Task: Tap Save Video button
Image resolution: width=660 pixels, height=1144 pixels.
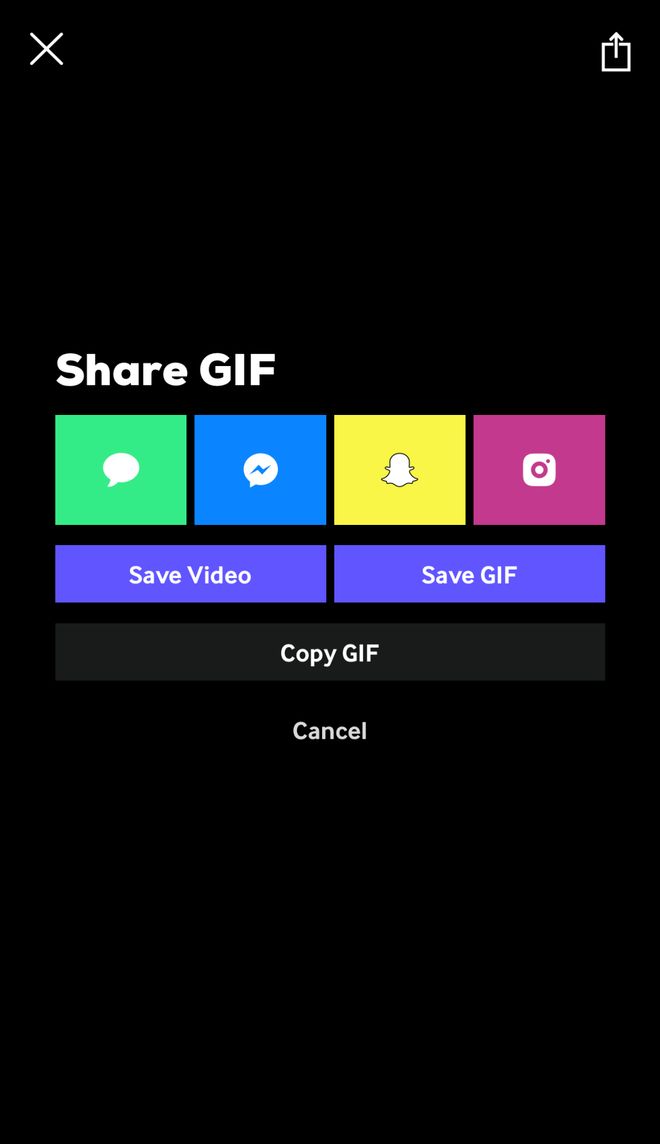Action: [190, 574]
